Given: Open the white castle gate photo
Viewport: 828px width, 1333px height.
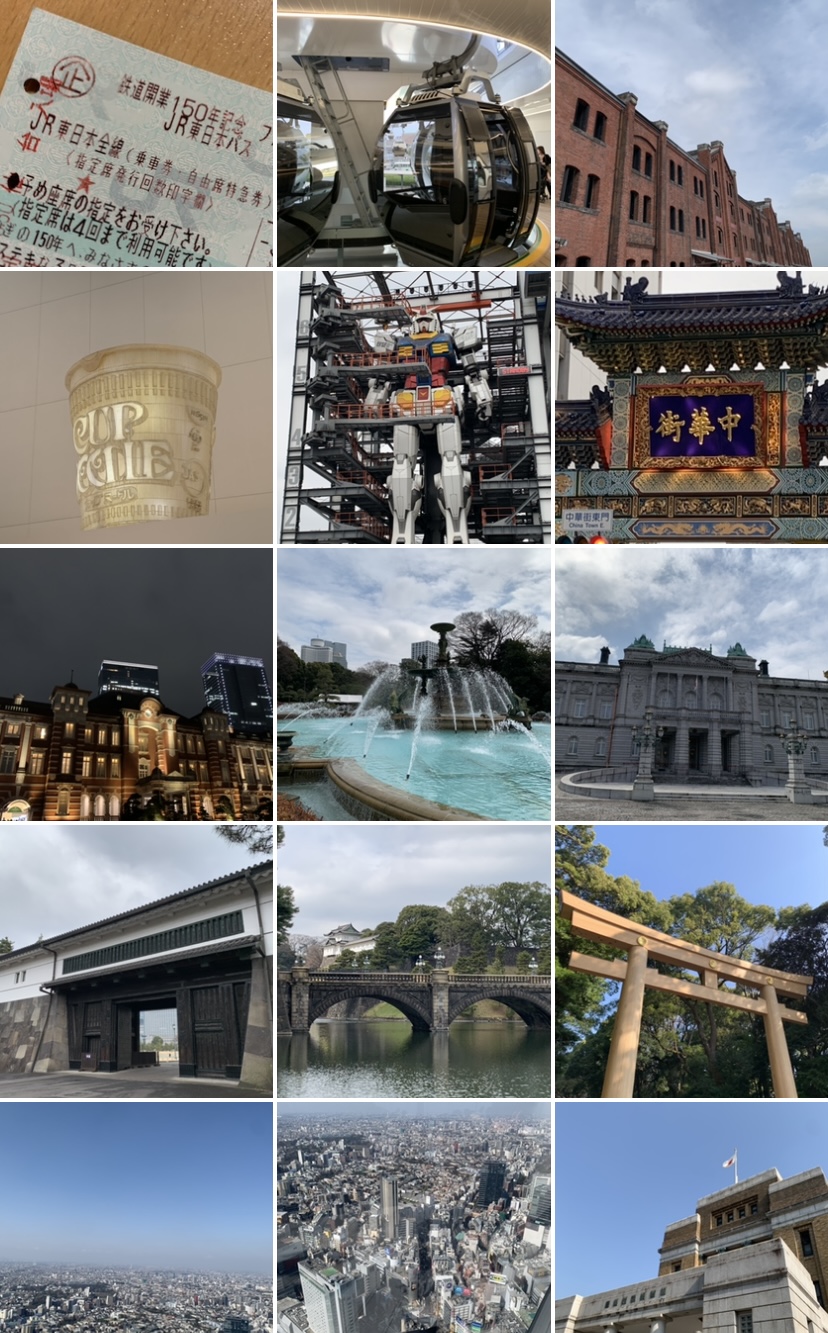Looking at the screenshot, I should click(136, 961).
